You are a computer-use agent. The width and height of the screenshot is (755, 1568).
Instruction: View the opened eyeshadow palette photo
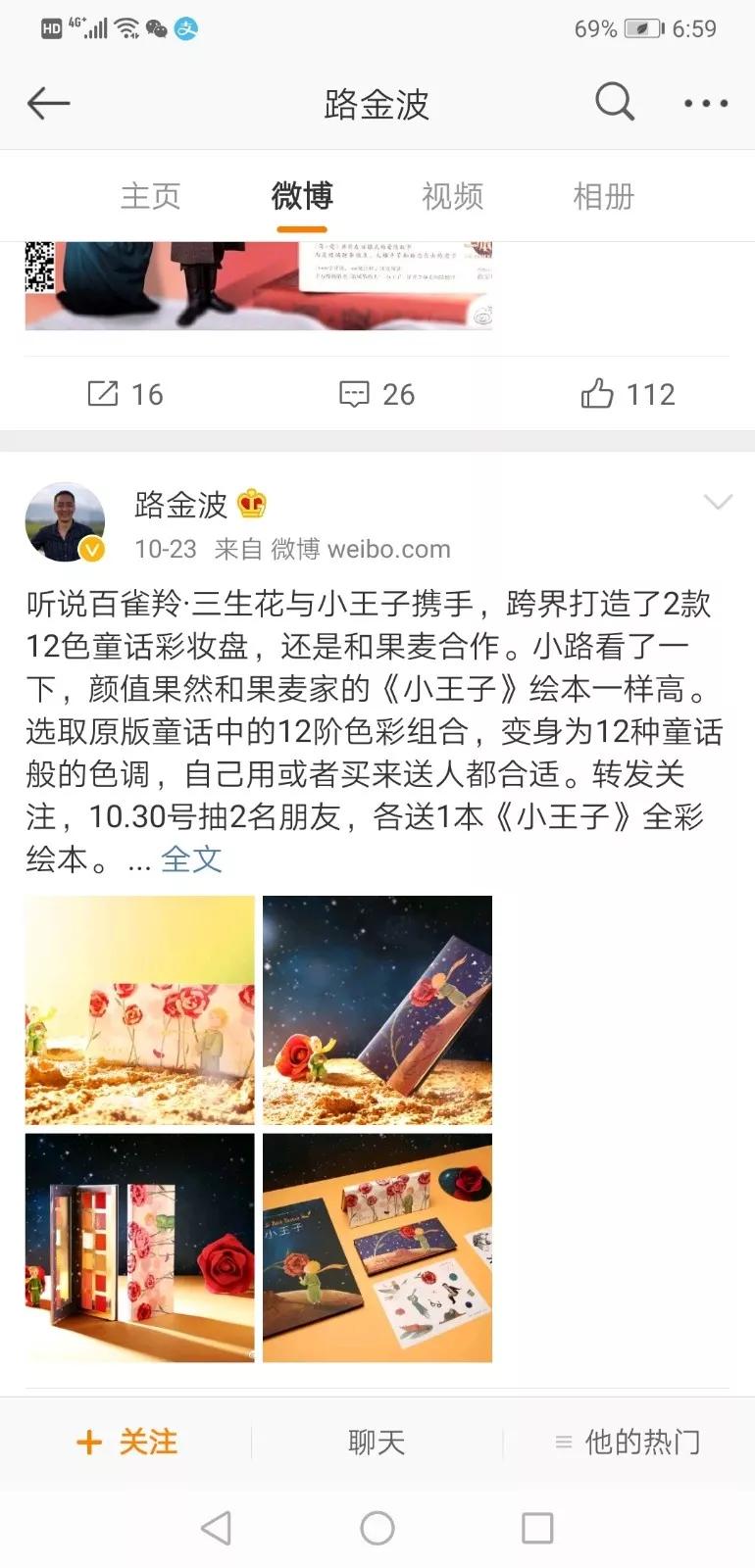(x=140, y=1248)
